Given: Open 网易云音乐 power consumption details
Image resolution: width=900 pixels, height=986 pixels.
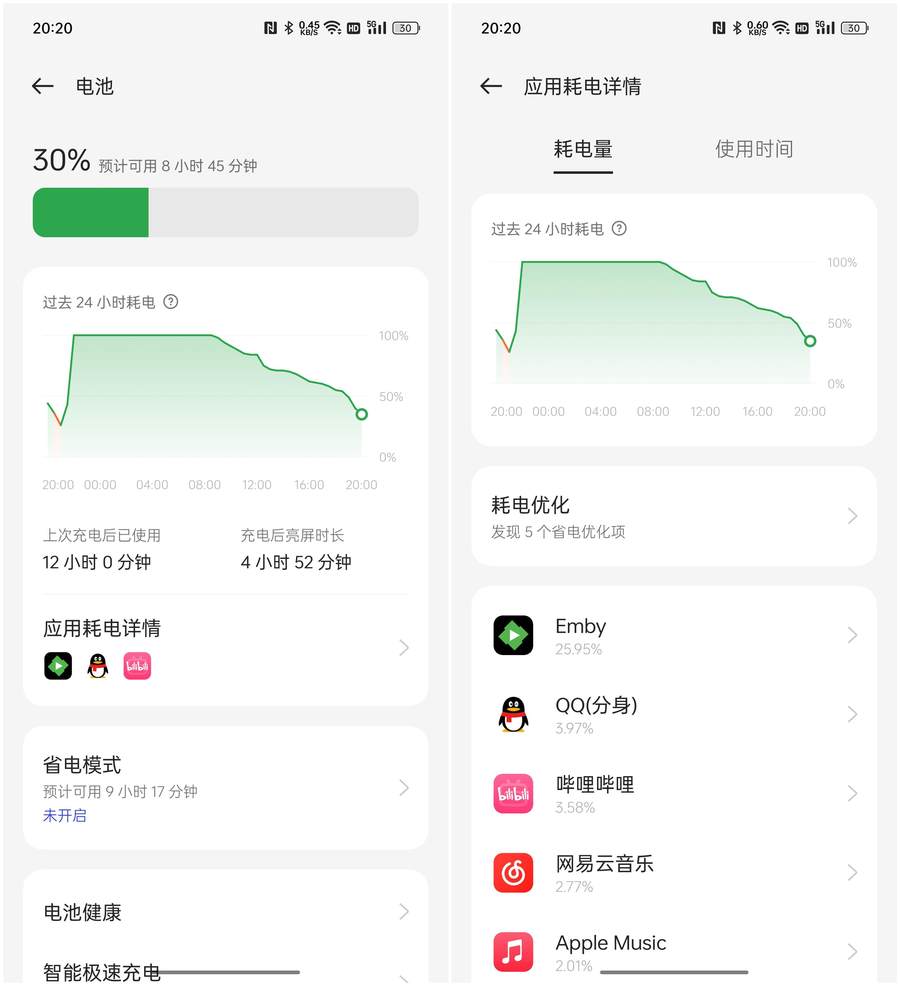Looking at the screenshot, I should (673, 872).
